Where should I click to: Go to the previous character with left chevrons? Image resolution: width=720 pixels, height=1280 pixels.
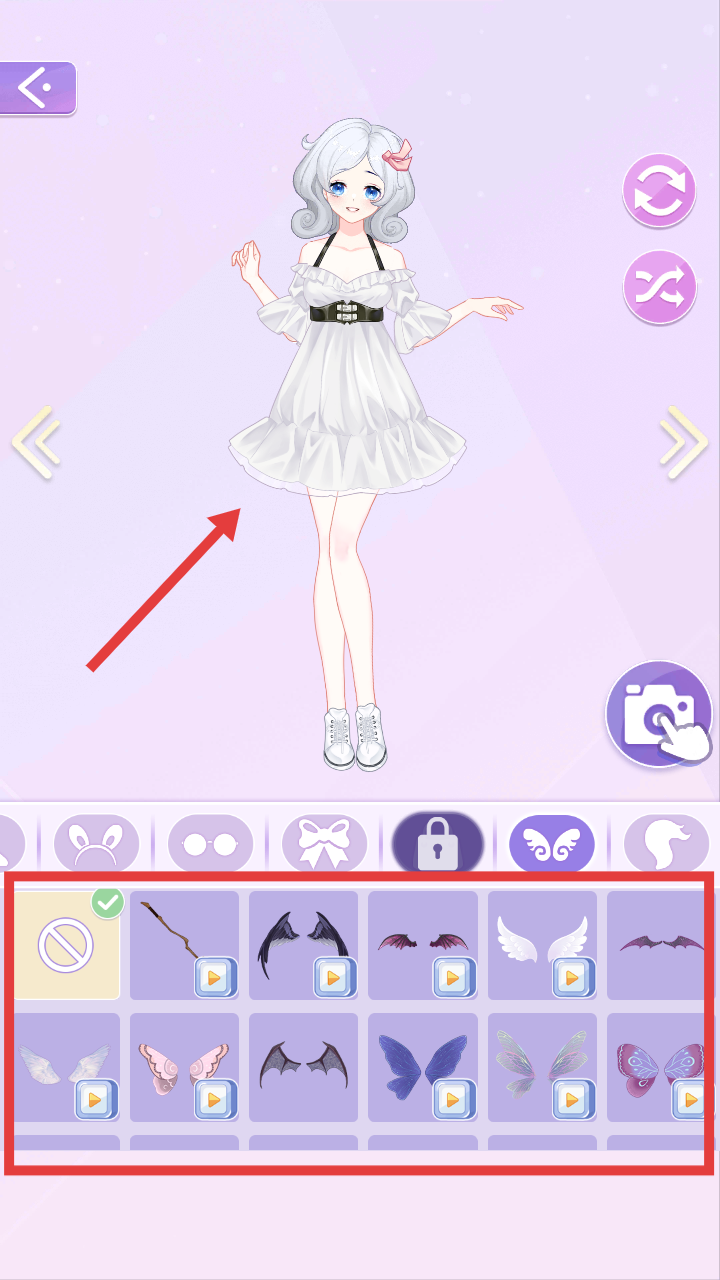click(x=36, y=441)
